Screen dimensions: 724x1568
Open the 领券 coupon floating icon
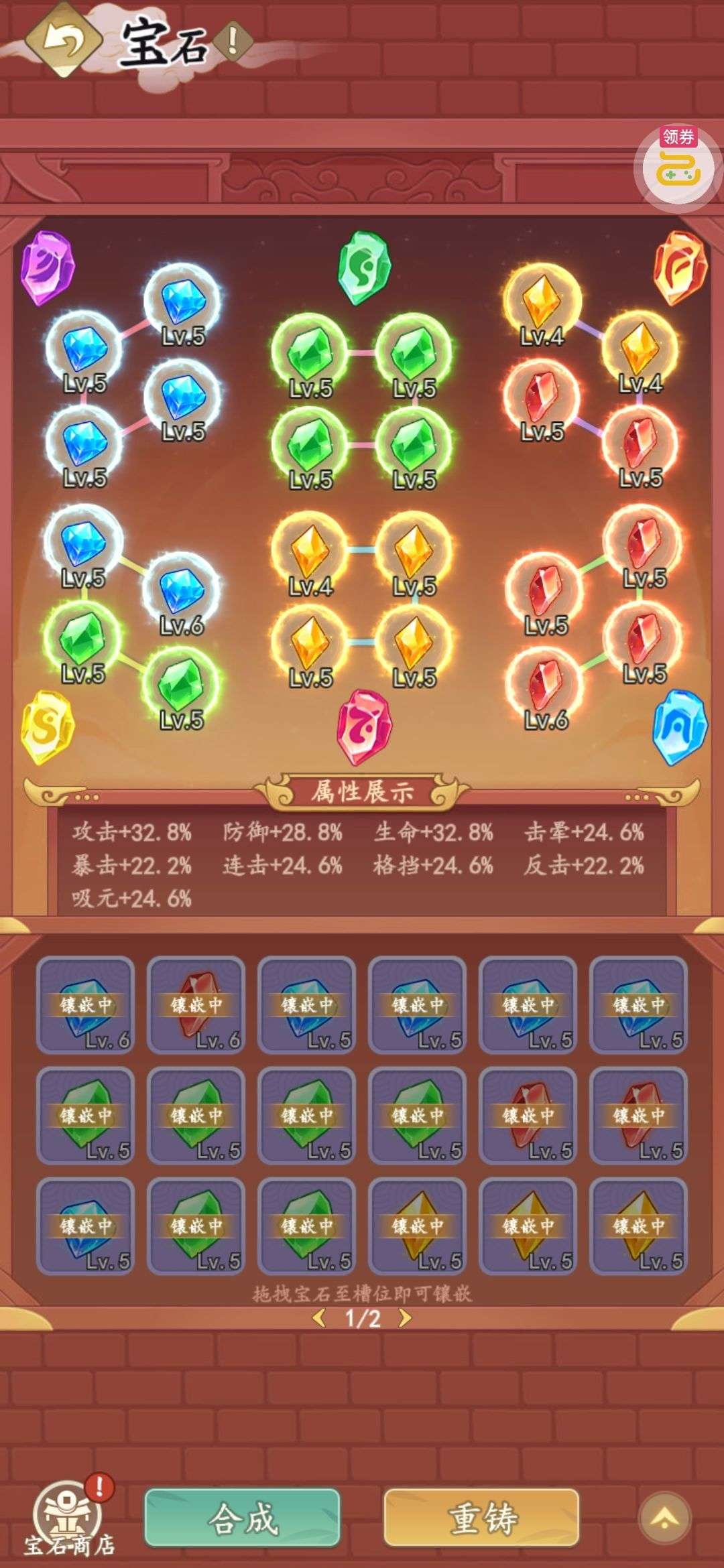tap(677, 166)
